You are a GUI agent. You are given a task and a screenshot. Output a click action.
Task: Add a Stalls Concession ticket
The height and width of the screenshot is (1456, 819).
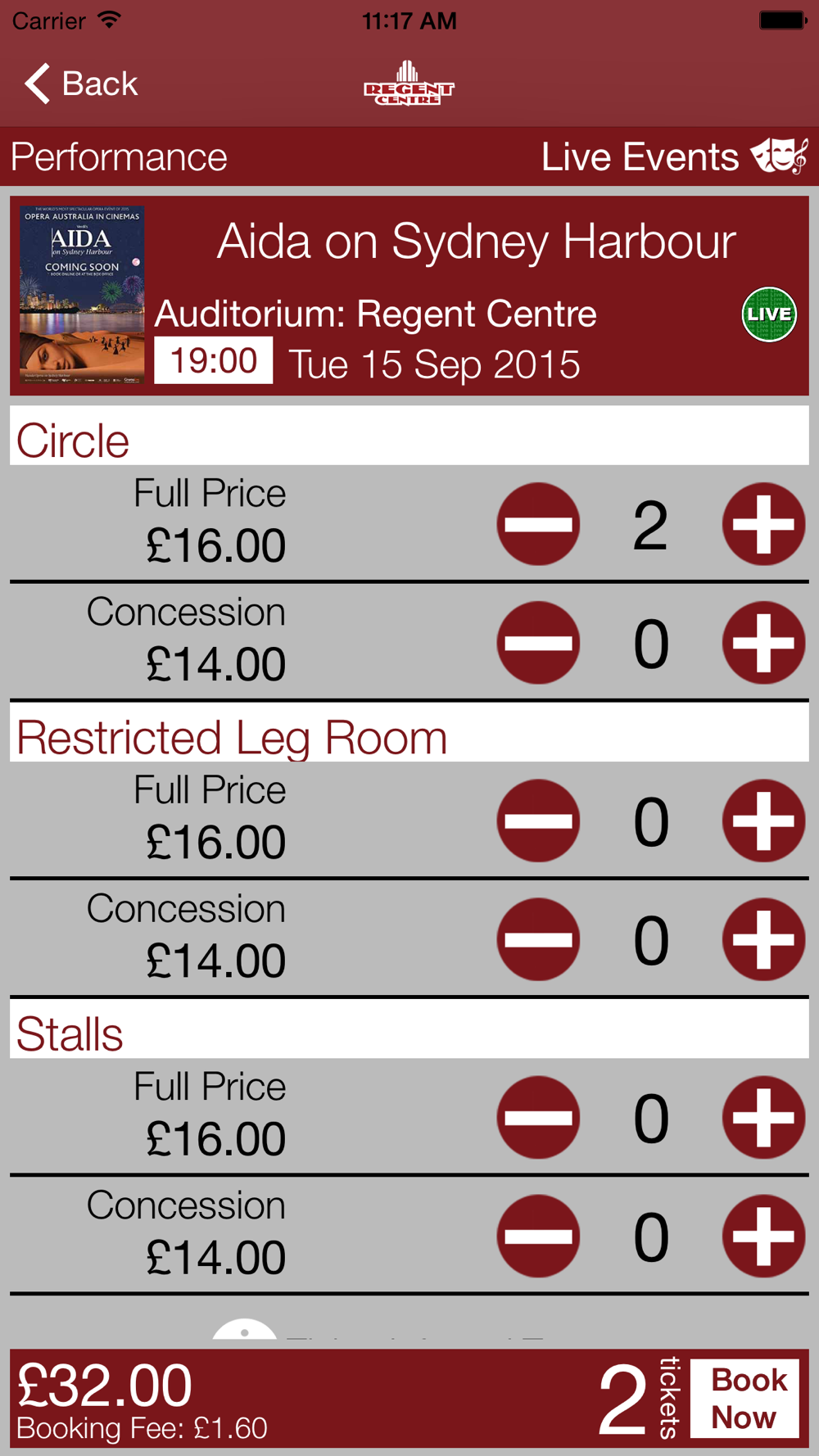(763, 1236)
